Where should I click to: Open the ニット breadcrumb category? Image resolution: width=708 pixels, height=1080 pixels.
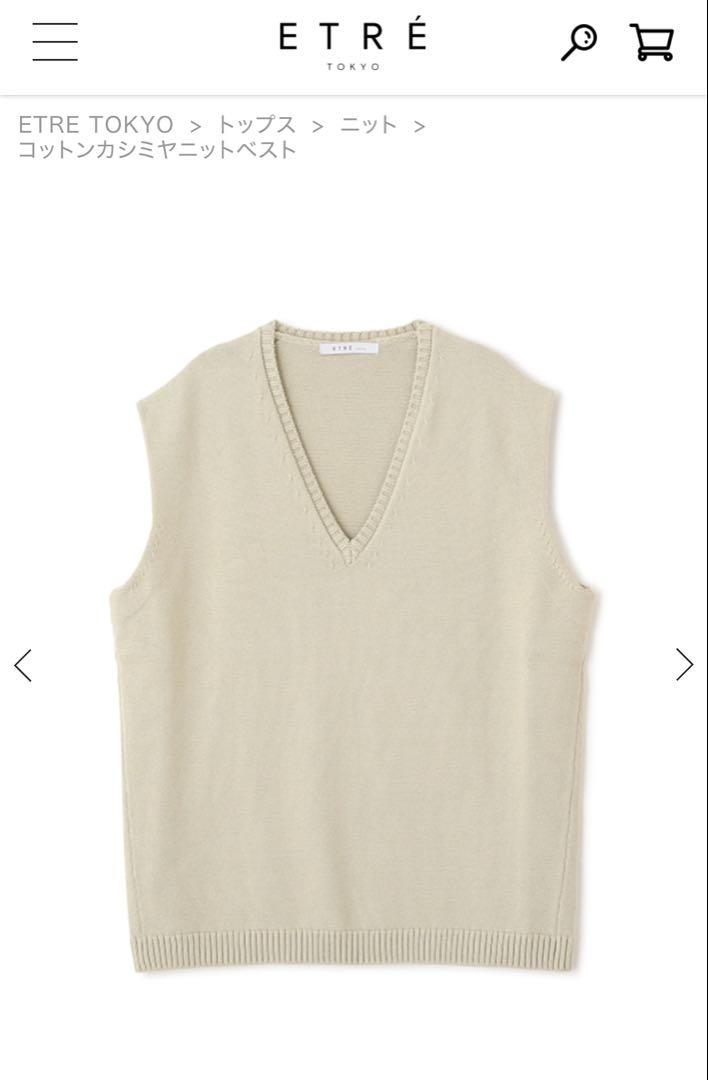pyautogui.click(x=369, y=125)
